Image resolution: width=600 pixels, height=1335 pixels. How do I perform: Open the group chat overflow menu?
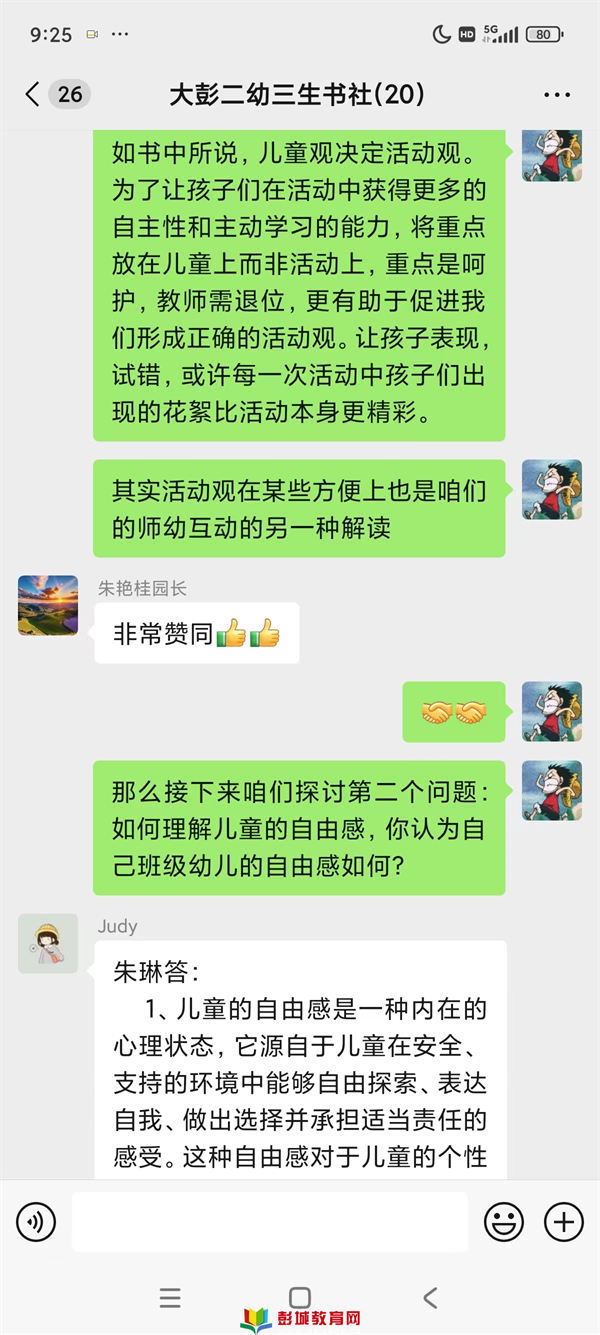click(x=556, y=95)
